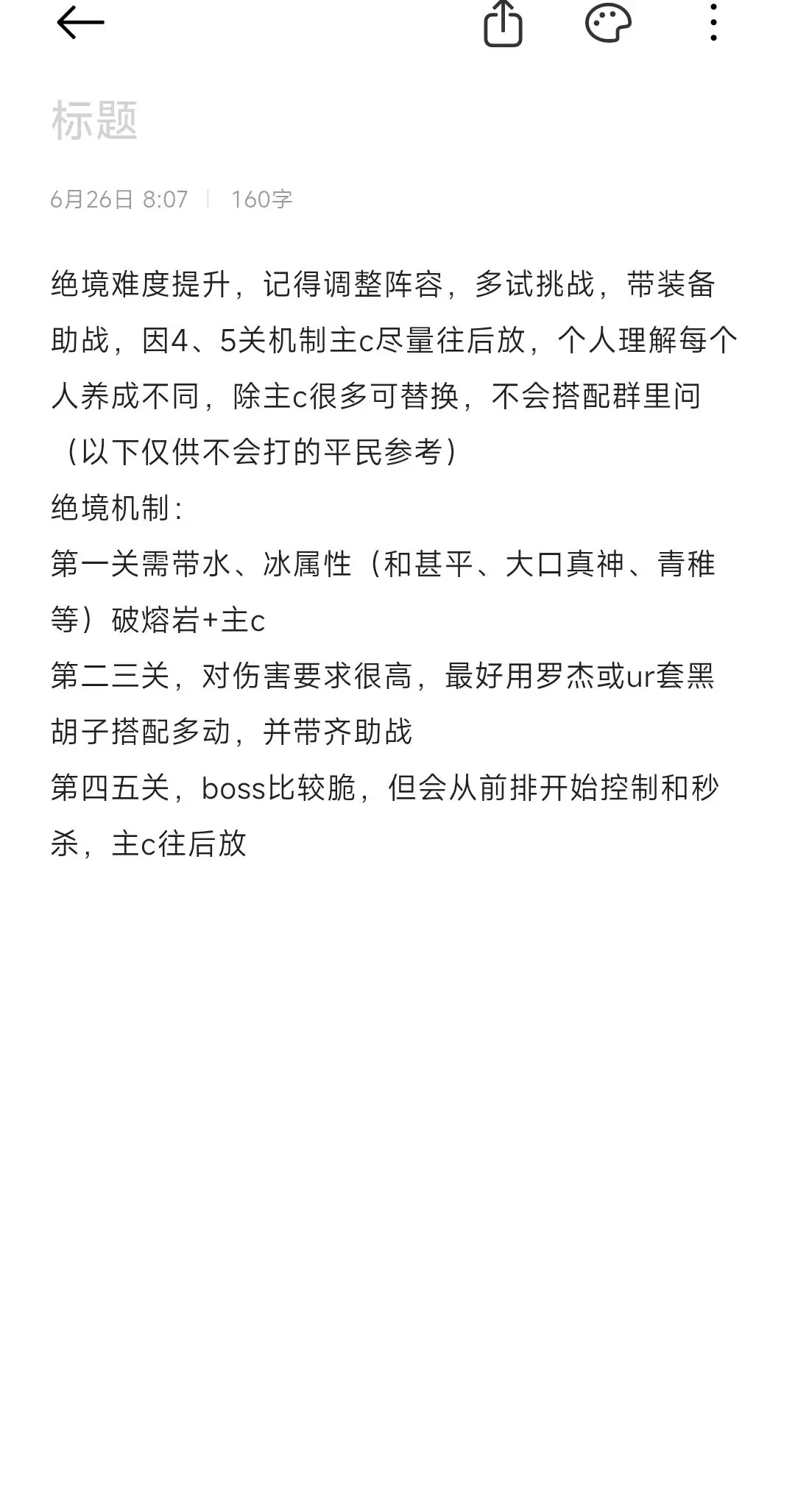Open the three-dot overflow menu
The image size is (795, 1512).
[713, 22]
